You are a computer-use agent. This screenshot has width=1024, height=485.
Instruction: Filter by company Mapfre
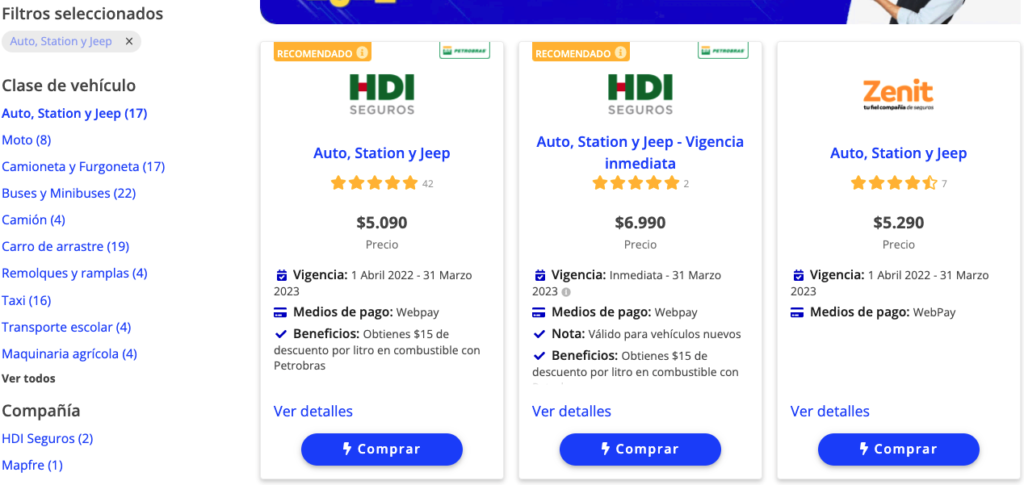[x=32, y=465]
